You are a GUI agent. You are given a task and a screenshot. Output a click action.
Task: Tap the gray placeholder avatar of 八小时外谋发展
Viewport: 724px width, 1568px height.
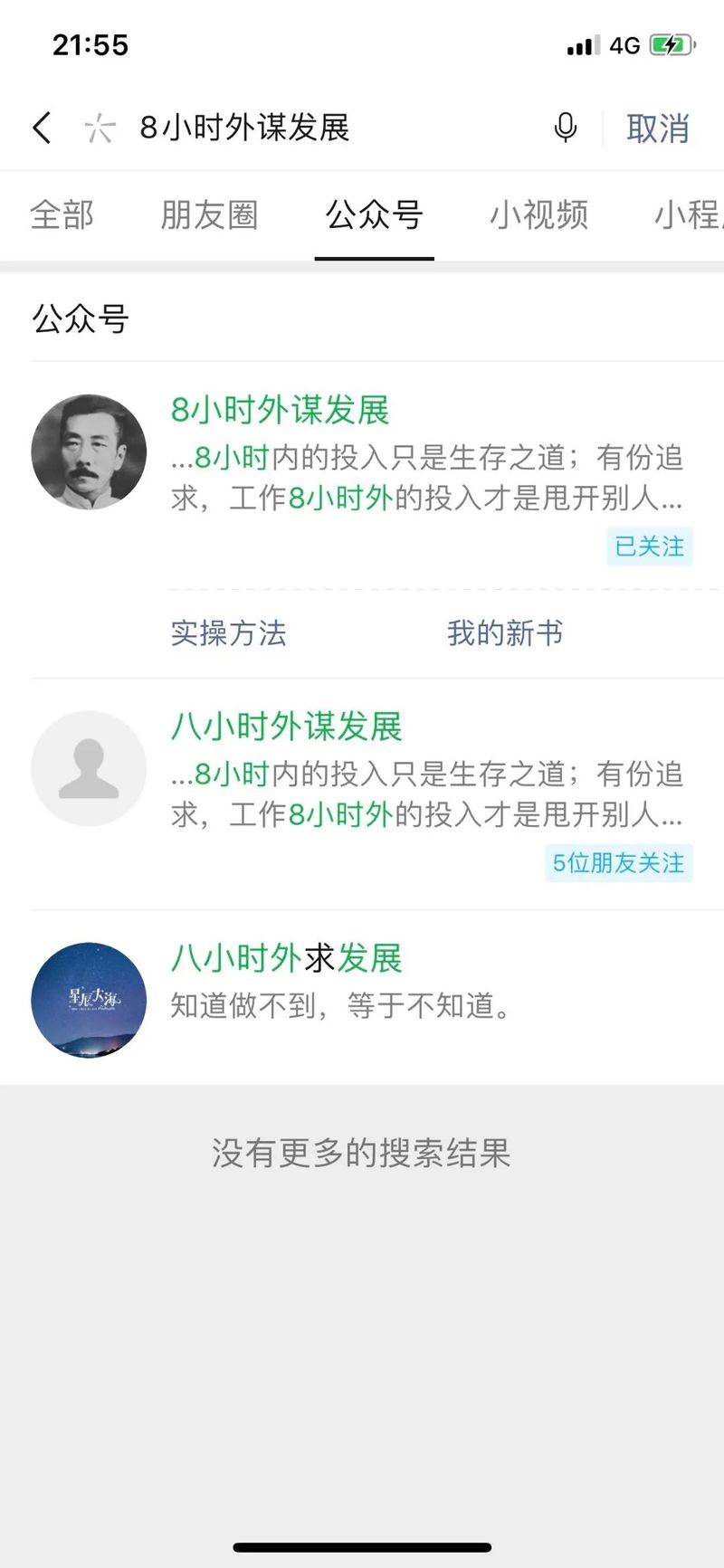coord(88,768)
